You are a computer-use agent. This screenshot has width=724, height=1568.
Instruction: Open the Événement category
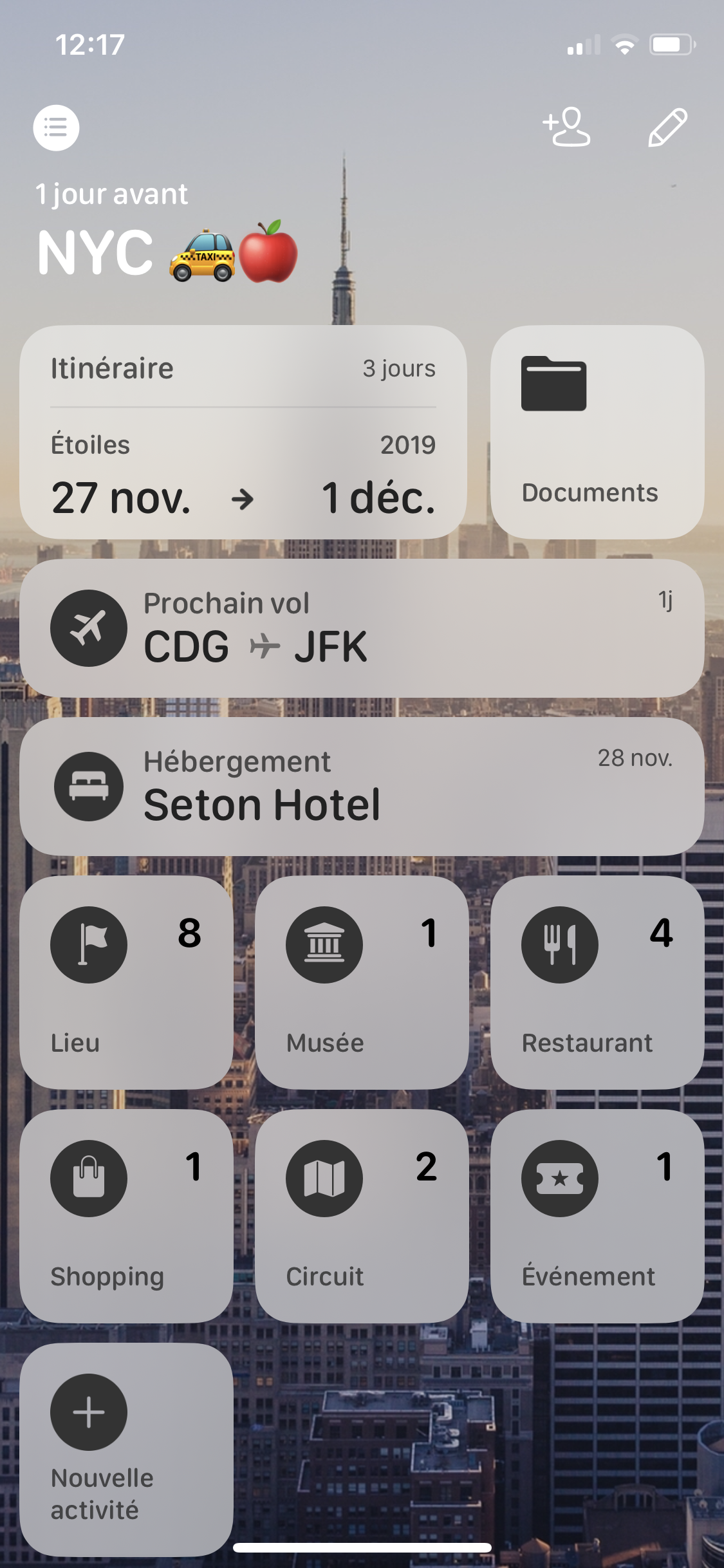click(597, 1216)
